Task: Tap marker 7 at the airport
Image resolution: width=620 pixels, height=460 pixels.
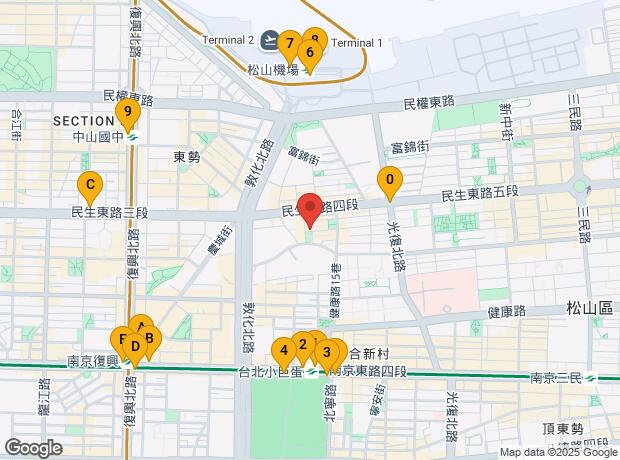Action: tap(289, 44)
